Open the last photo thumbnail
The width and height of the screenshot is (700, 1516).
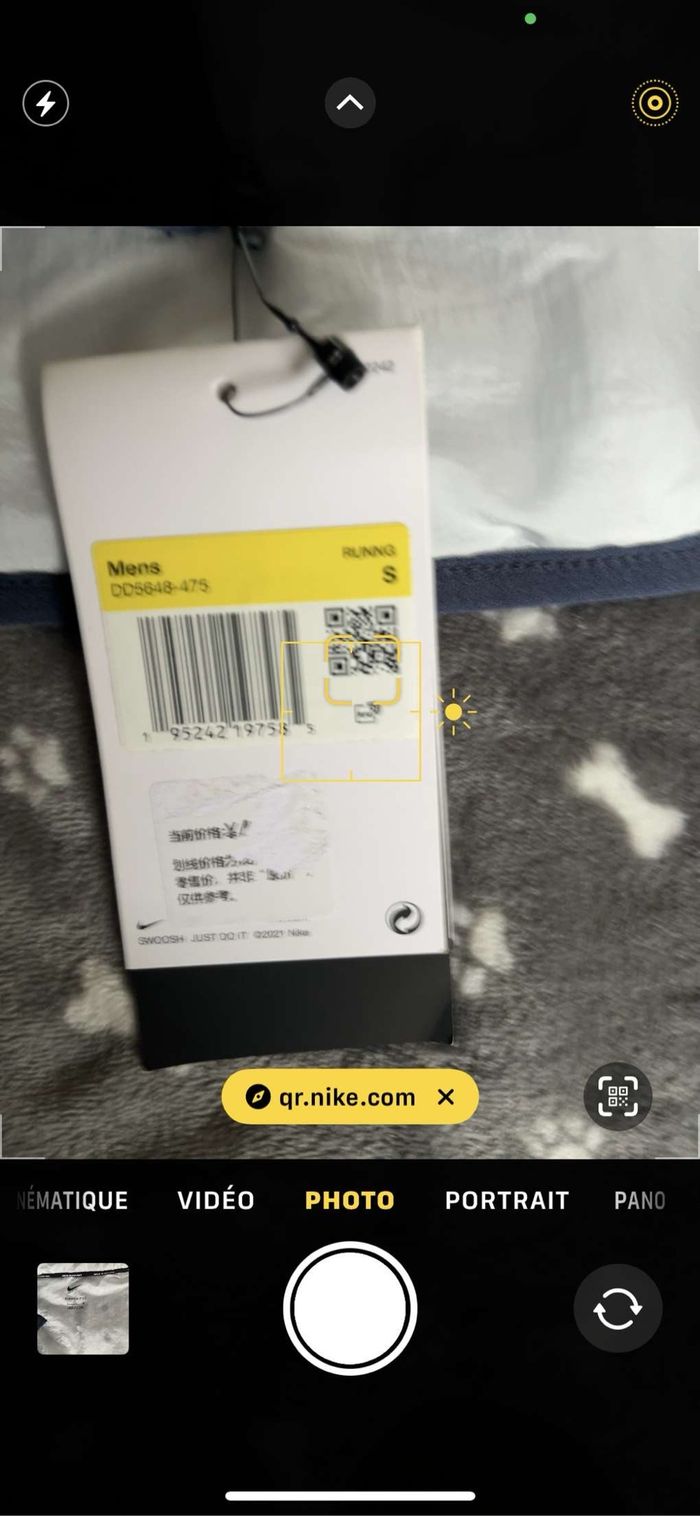pyautogui.click(x=83, y=1308)
